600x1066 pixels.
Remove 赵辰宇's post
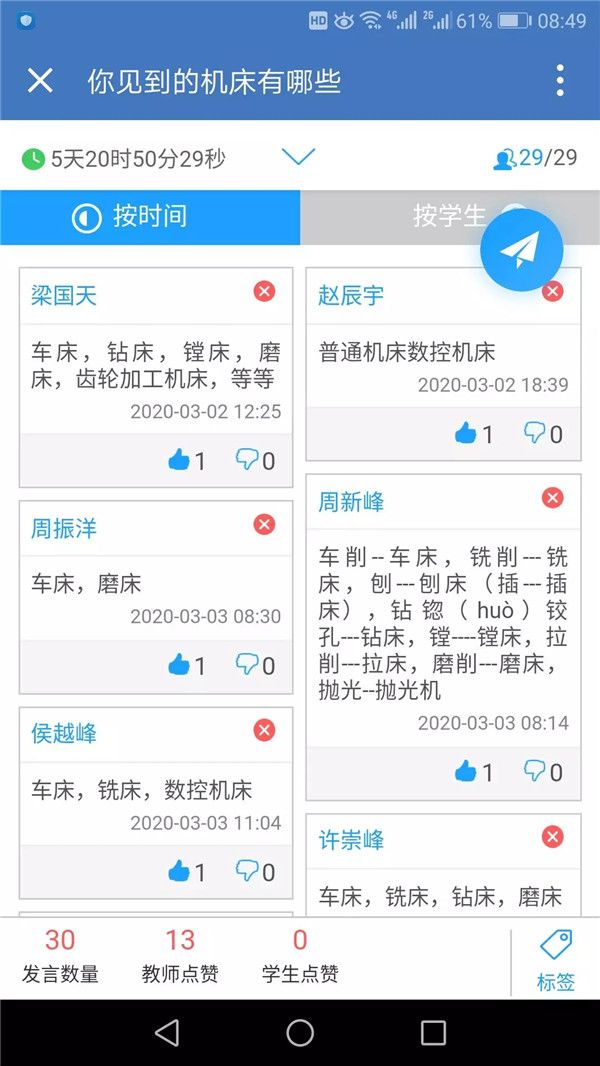552,291
